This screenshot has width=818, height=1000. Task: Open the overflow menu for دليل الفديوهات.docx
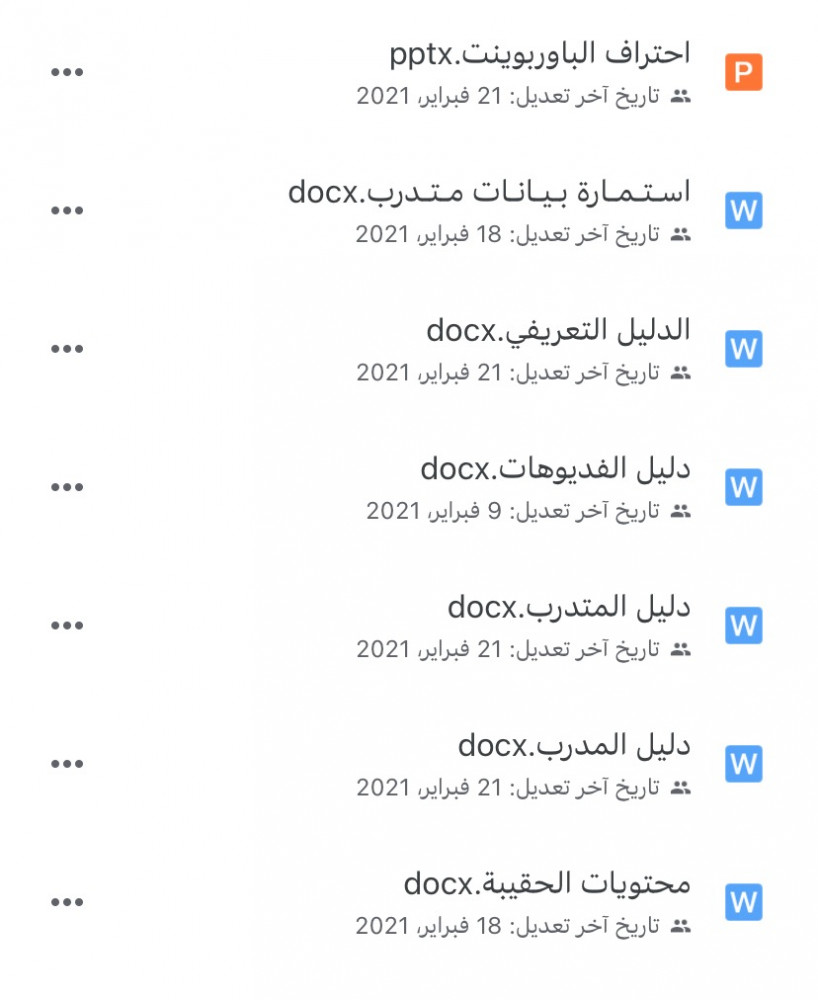(x=67, y=487)
